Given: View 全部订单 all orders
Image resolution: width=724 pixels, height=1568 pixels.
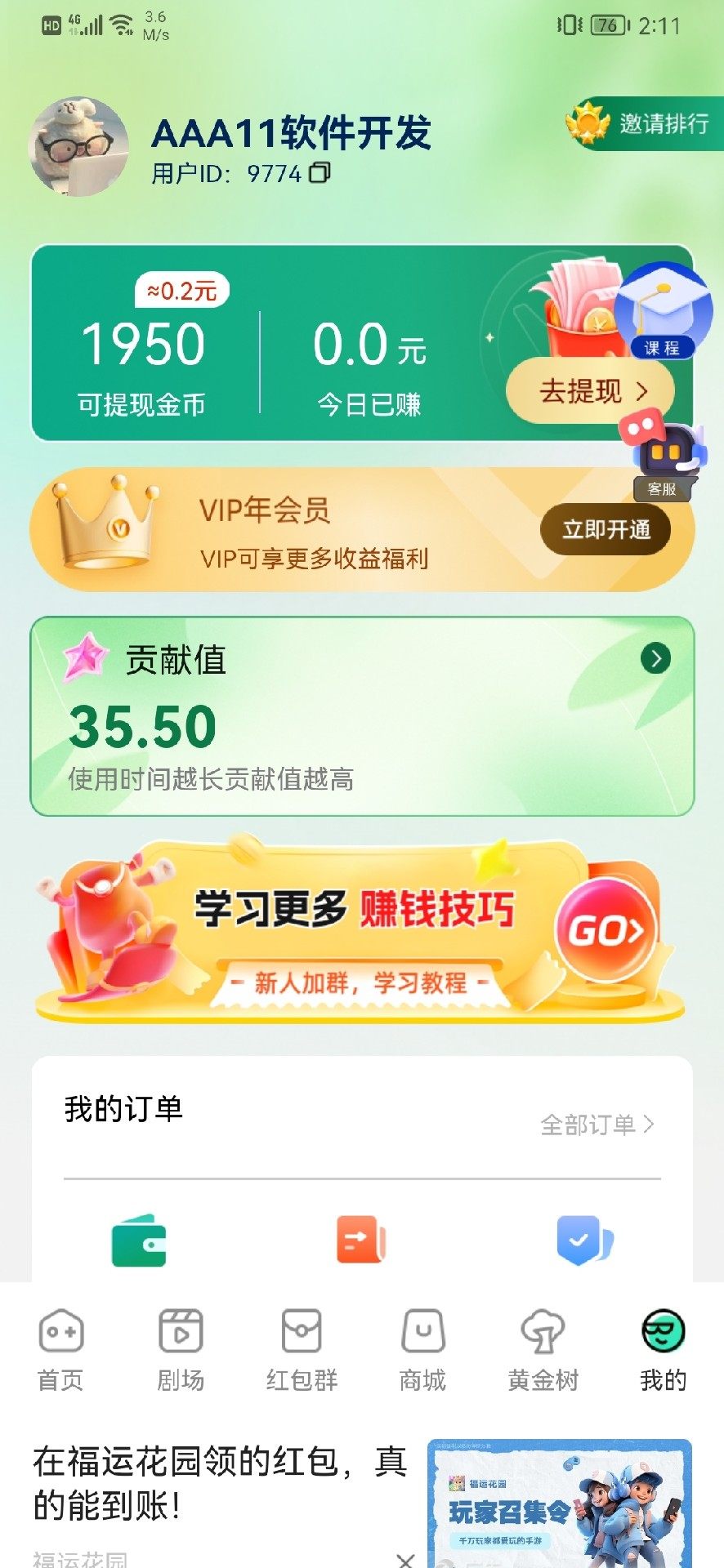Looking at the screenshot, I should [x=597, y=1125].
